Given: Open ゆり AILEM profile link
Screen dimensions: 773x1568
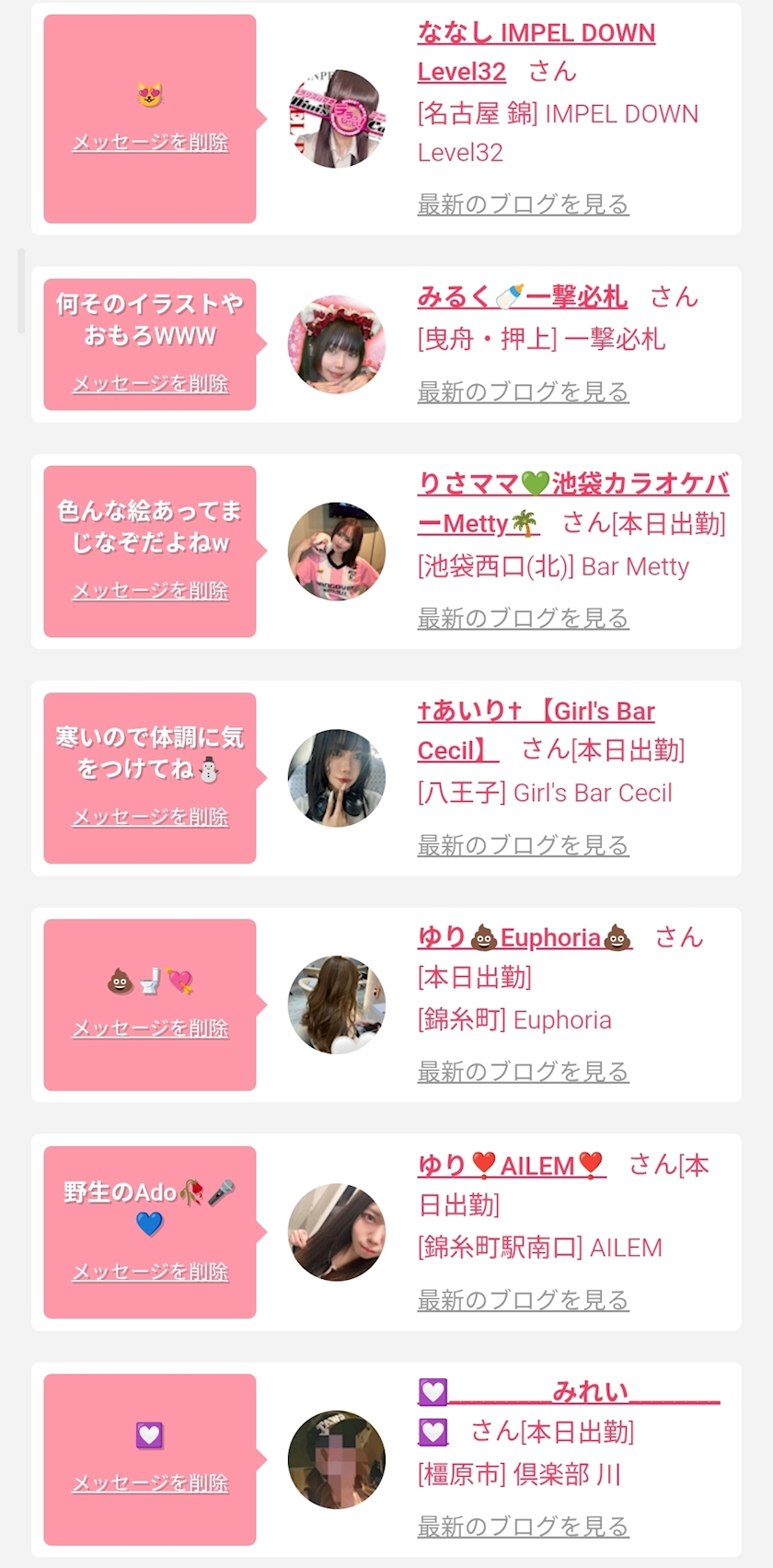Looking at the screenshot, I should (x=512, y=1166).
